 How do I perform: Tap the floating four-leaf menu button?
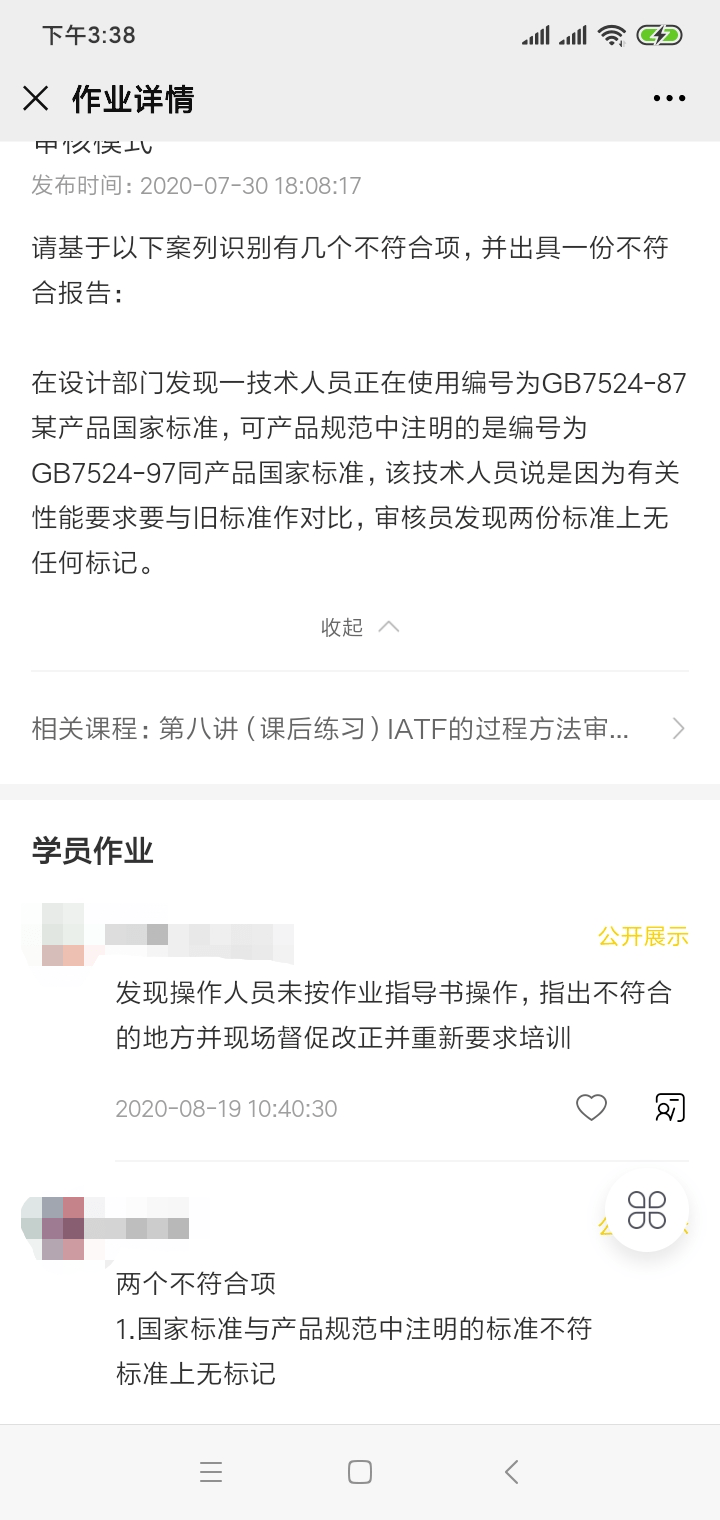(647, 1209)
